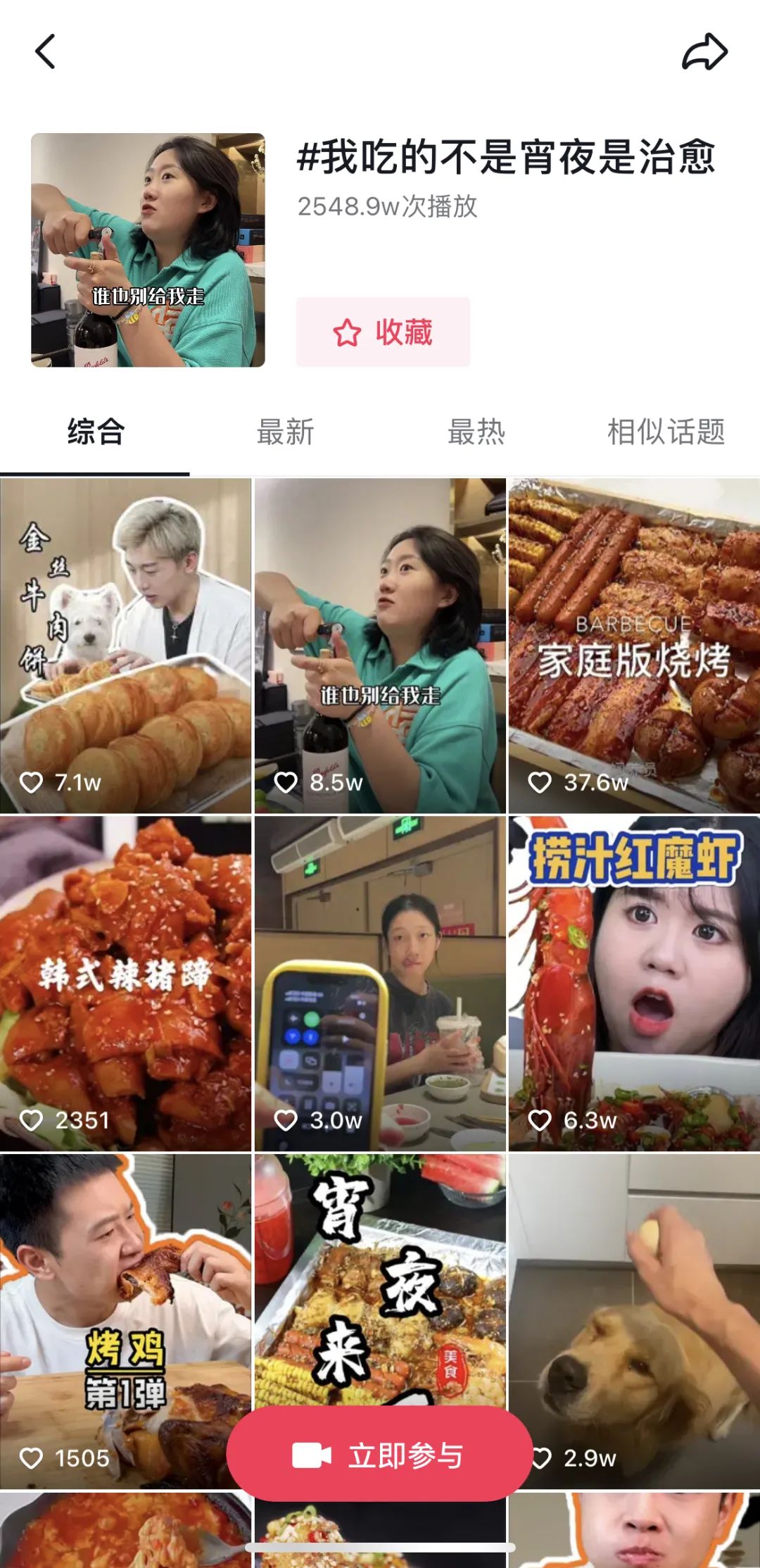Switch to the 最热 tab
This screenshot has width=760, height=1568.
point(476,432)
